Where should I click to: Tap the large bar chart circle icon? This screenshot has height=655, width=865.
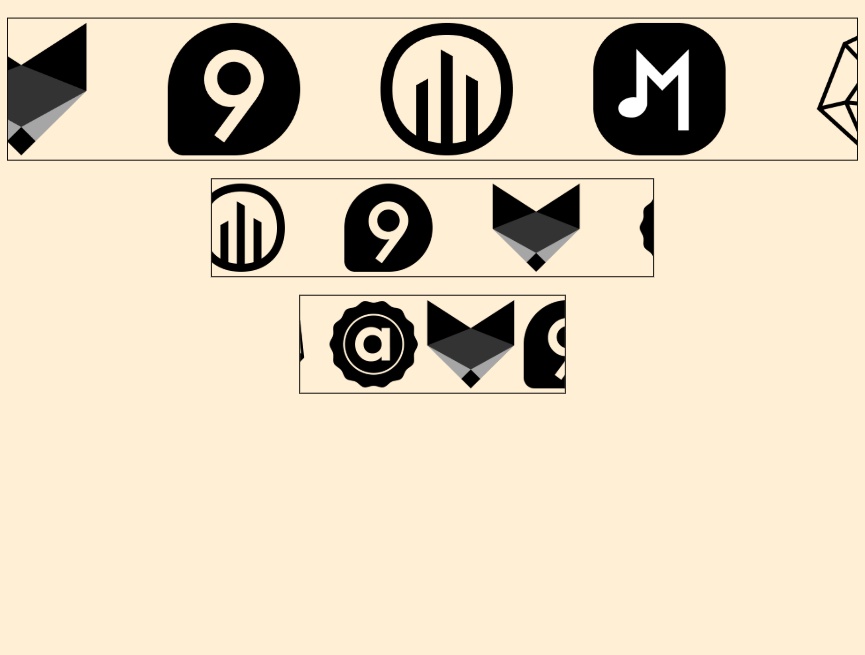(x=447, y=89)
